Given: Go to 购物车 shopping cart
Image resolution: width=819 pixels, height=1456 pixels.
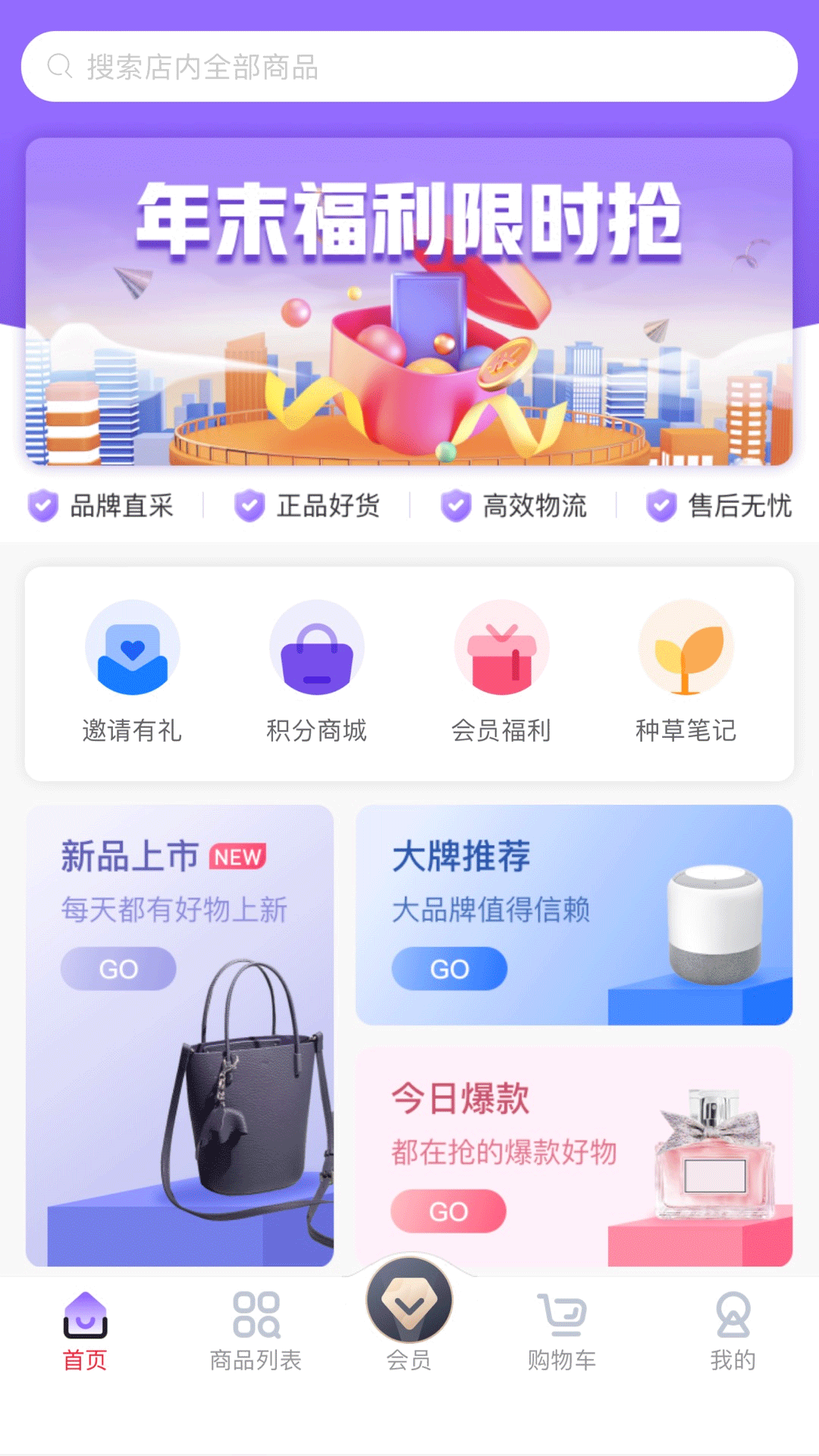Looking at the screenshot, I should 562,1332.
